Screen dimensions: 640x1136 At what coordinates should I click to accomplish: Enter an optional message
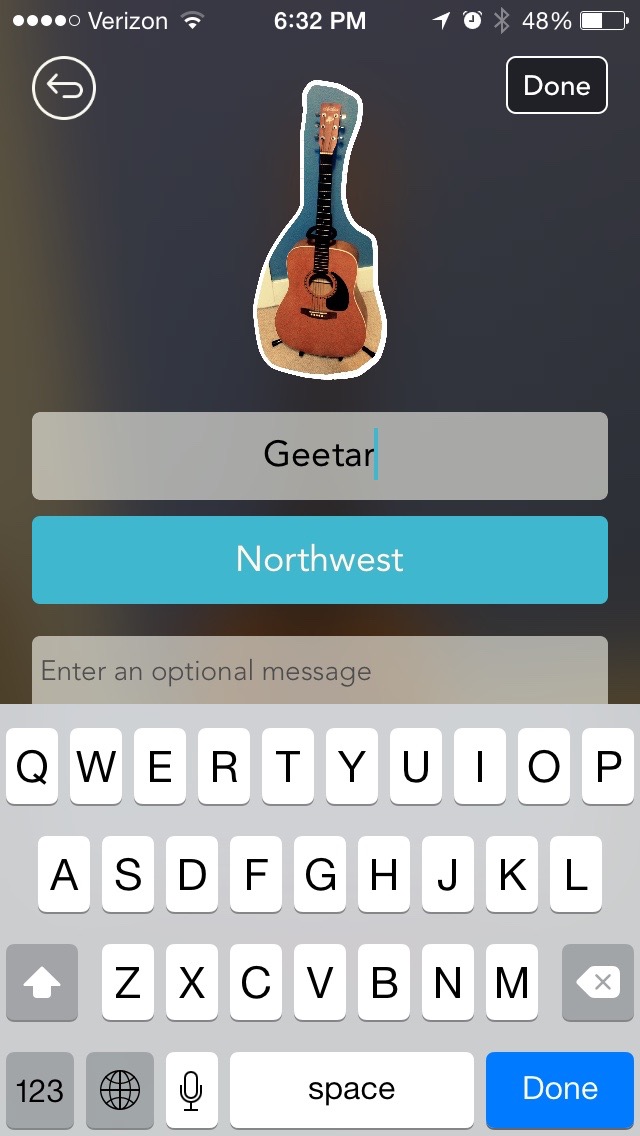320,670
